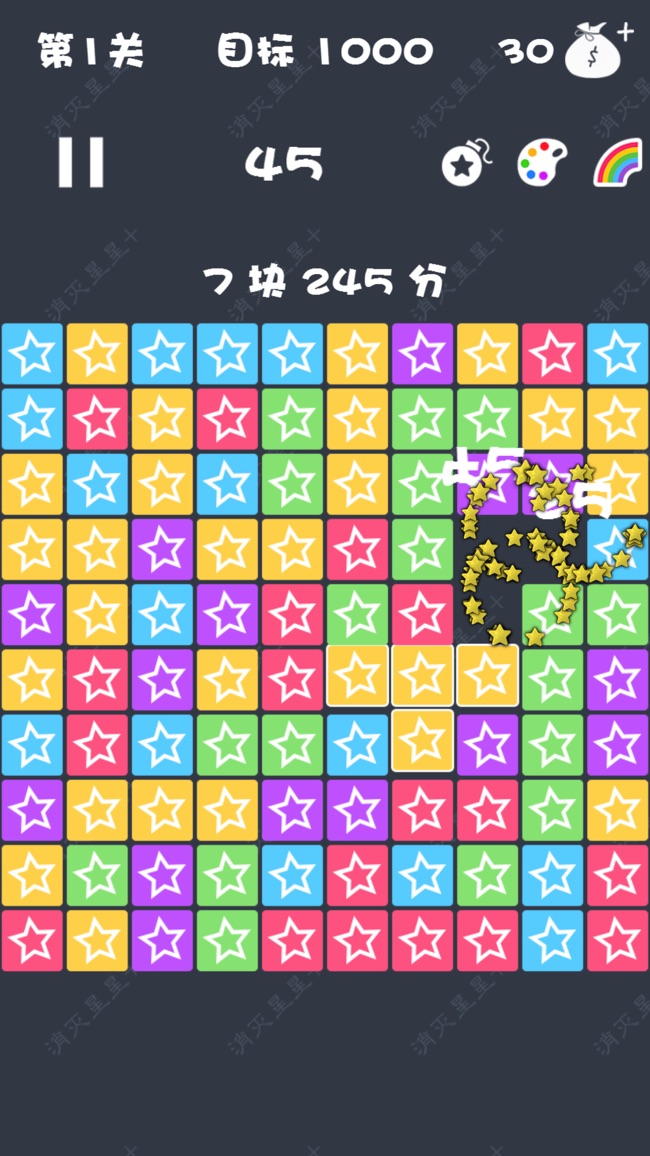The width and height of the screenshot is (650, 1156).
Task: Use the paint palette power-up
Action: pos(542,162)
